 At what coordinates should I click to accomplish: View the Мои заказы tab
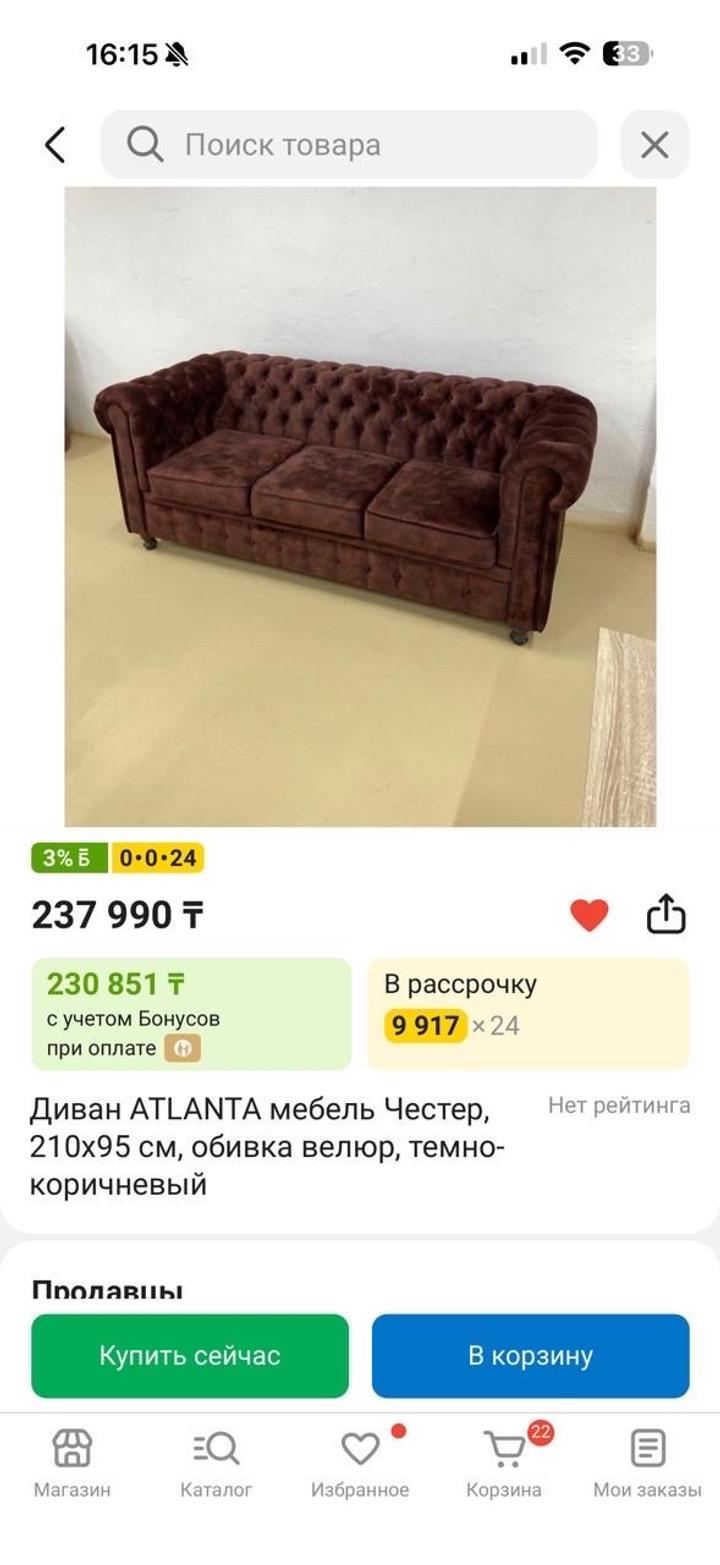[647, 1462]
